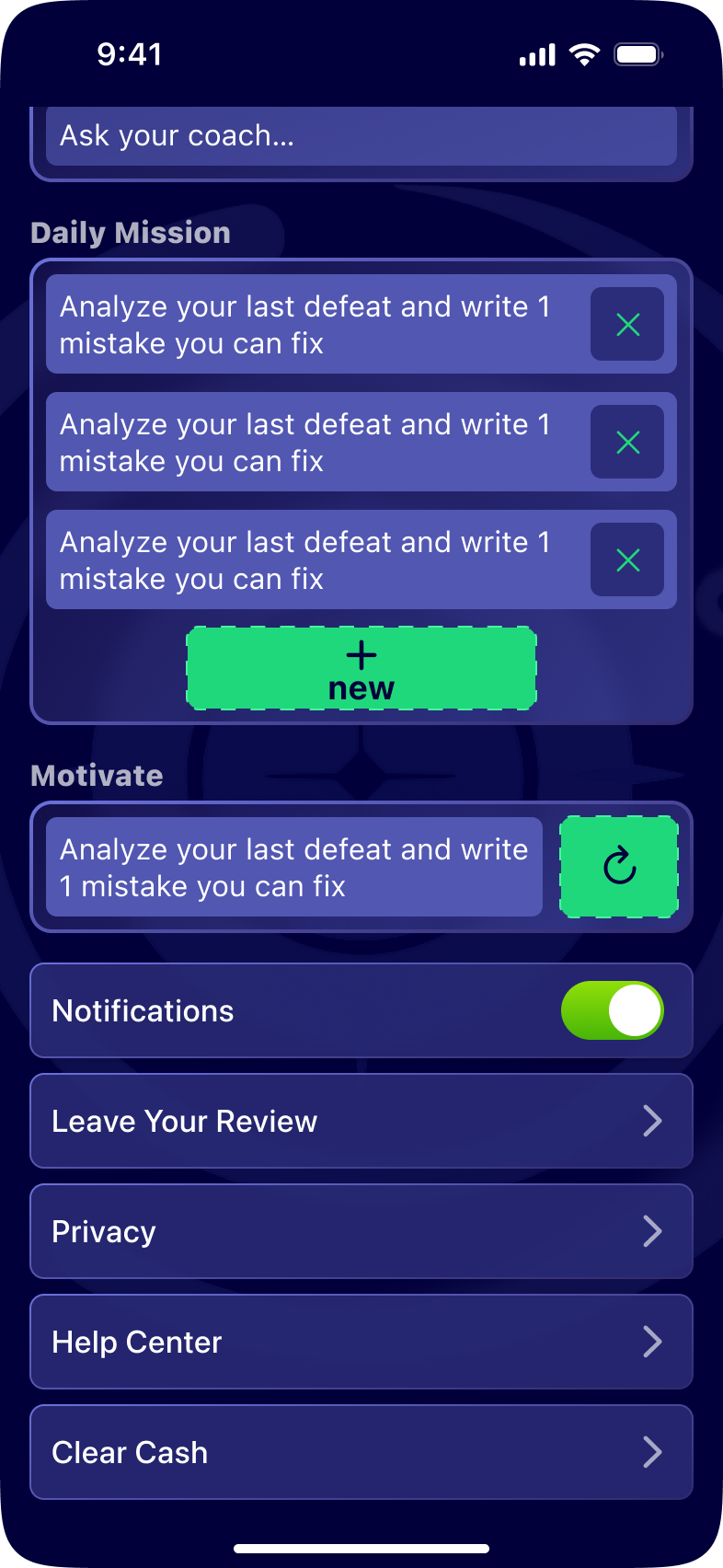Tap the Wi-Fi icon in the status bar
This screenshot has width=723, height=1568.
584,53
